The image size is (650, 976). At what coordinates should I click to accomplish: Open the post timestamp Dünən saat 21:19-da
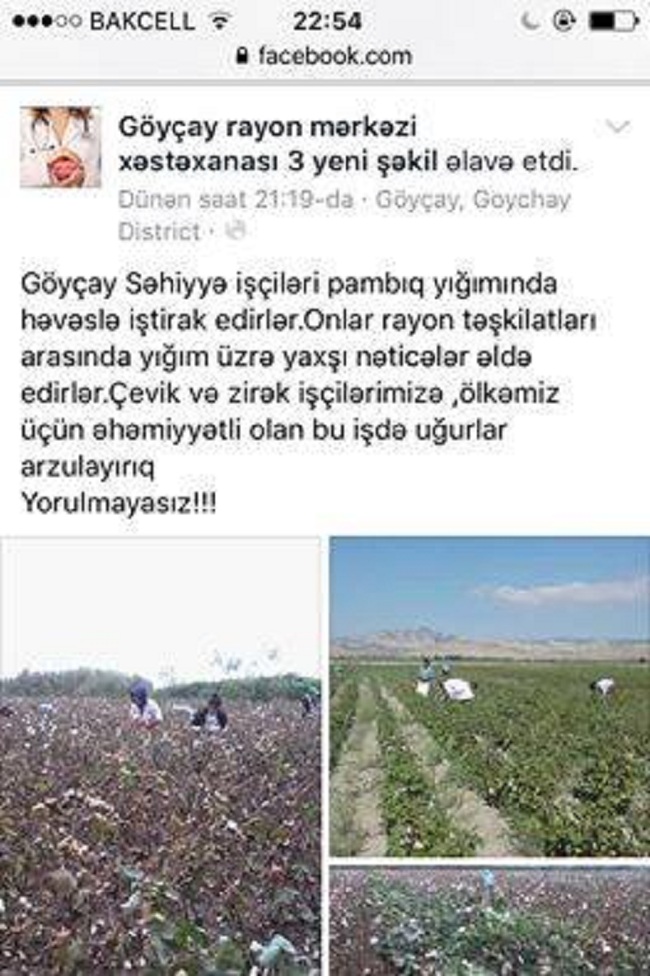[x=236, y=199]
